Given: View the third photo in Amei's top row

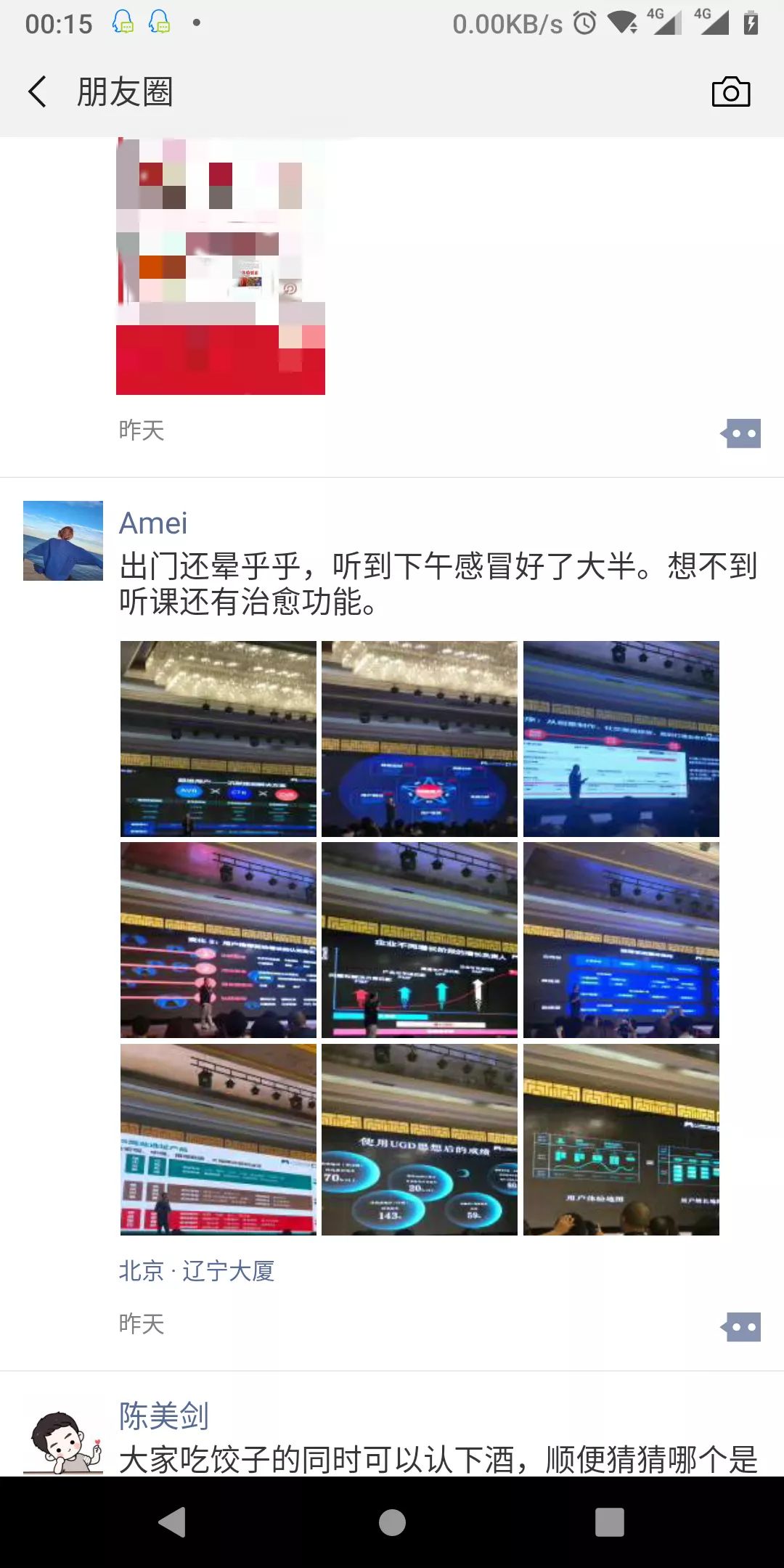Looking at the screenshot, I should (621, 738).
